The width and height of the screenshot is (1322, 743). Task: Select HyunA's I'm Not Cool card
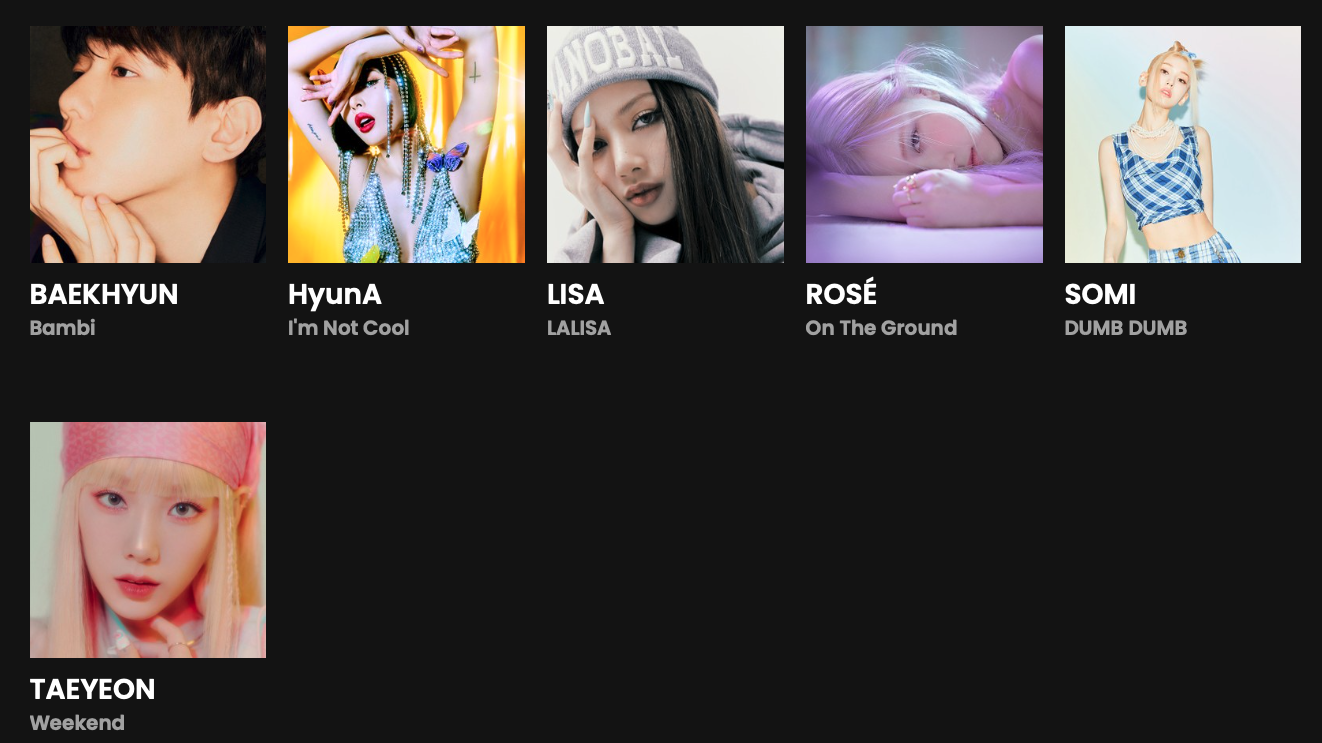coord(406,145)
